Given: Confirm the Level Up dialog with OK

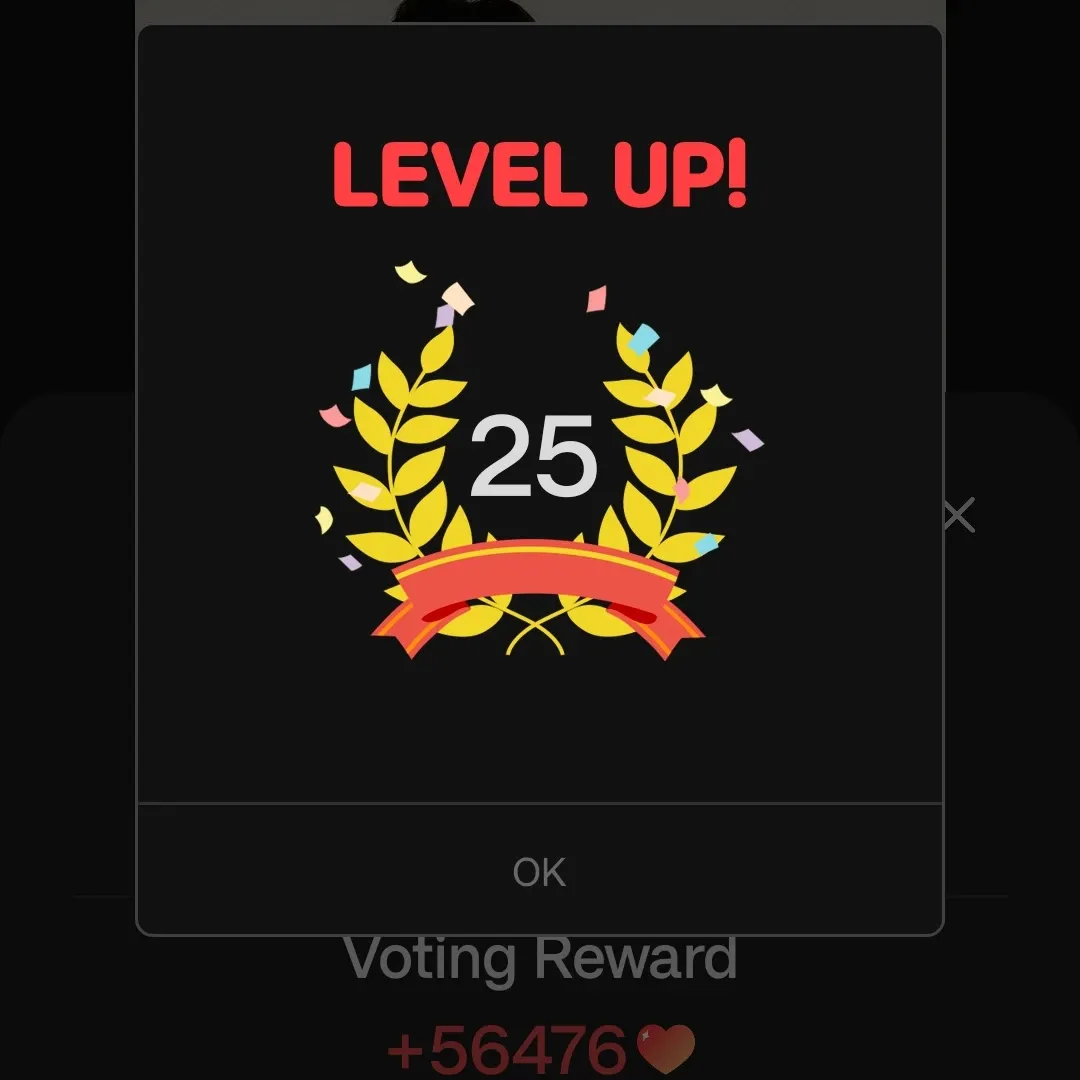Looking at the screenshot, I should [x=539, y=871].
